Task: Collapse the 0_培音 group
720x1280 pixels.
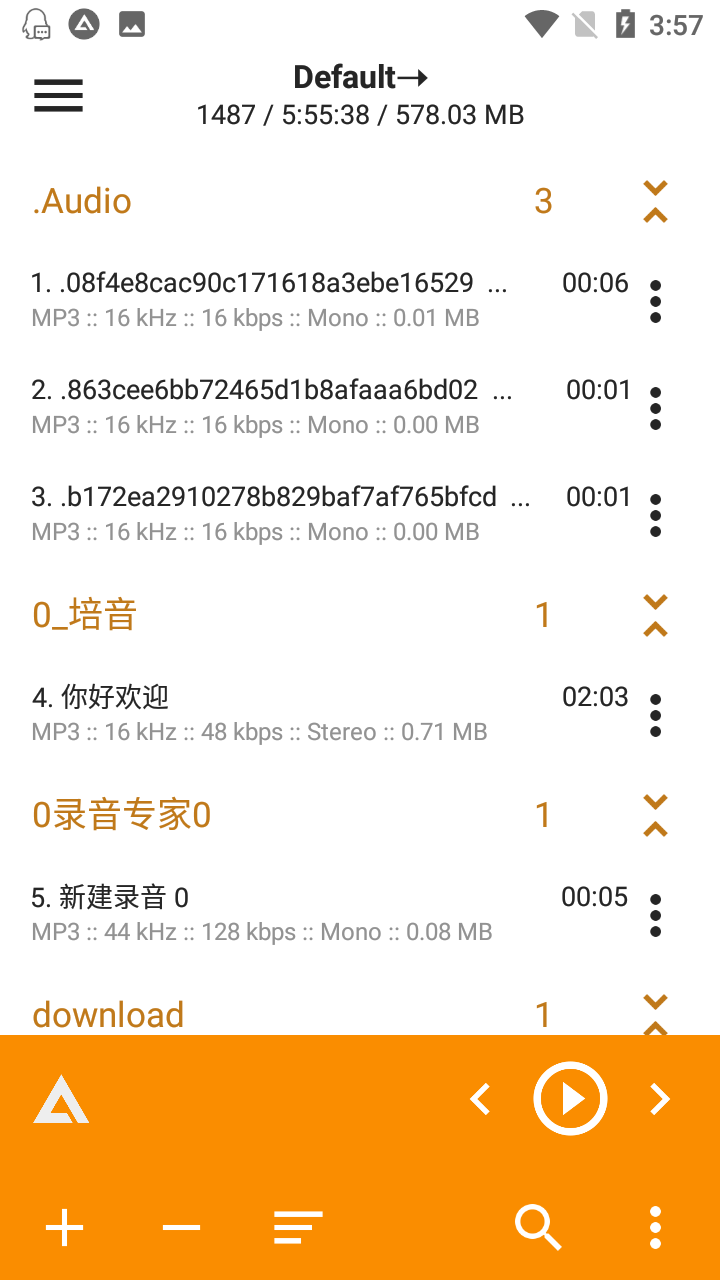Action: tap(655, 628)
